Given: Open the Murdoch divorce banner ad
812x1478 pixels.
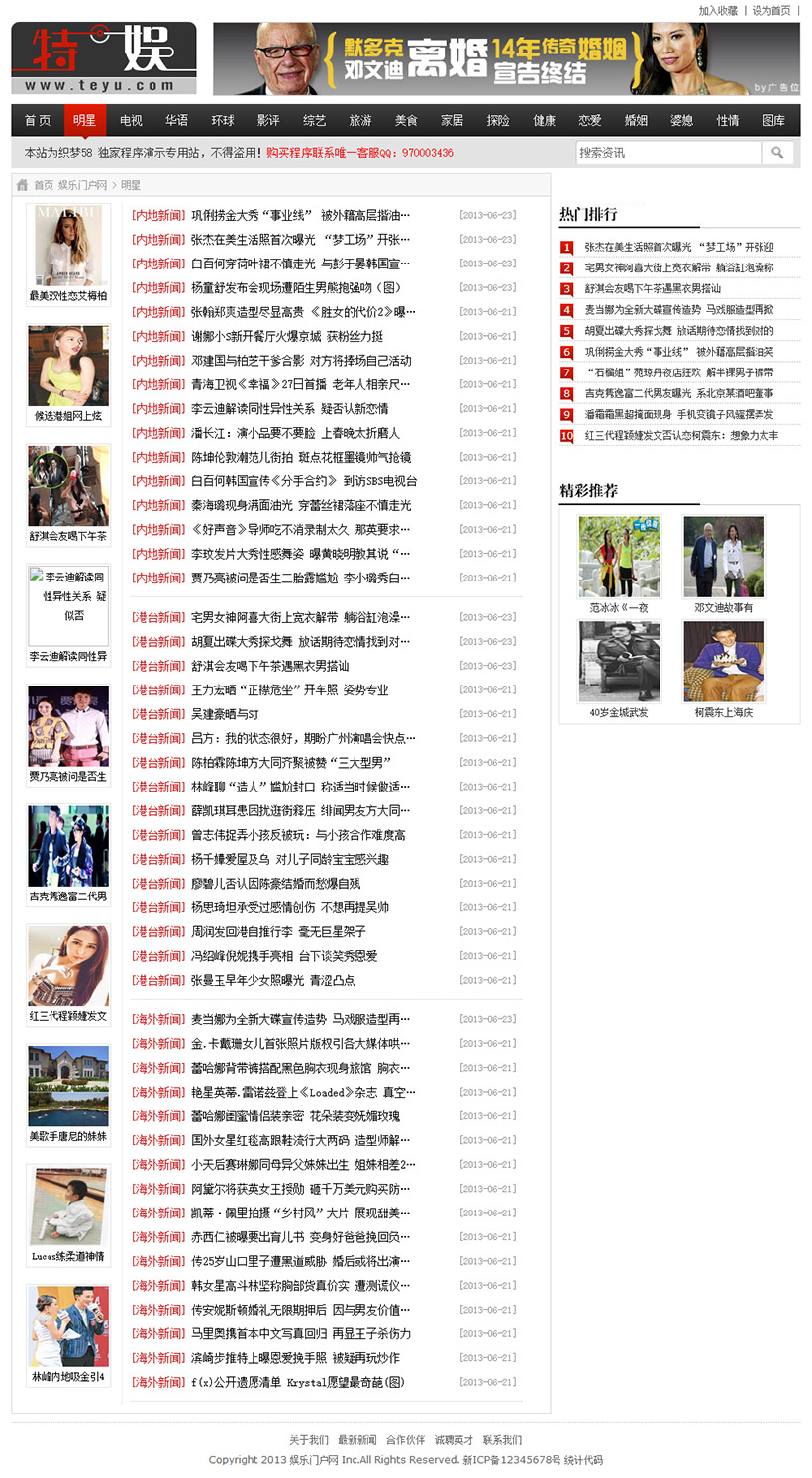Looking at the screenshot, I should click(x=506, y=59).
